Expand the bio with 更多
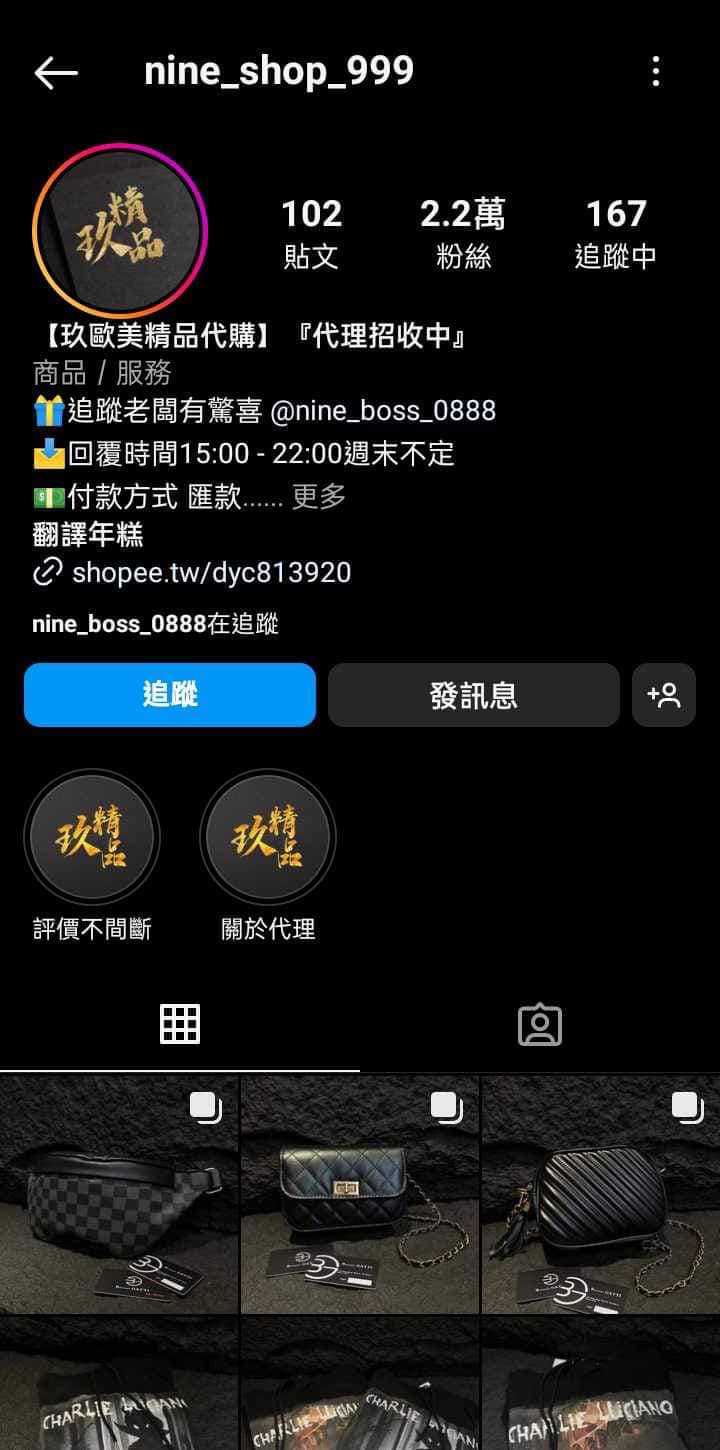This screenshot has height=1450, width=720. pyautogui.click(x=318, y=496)
